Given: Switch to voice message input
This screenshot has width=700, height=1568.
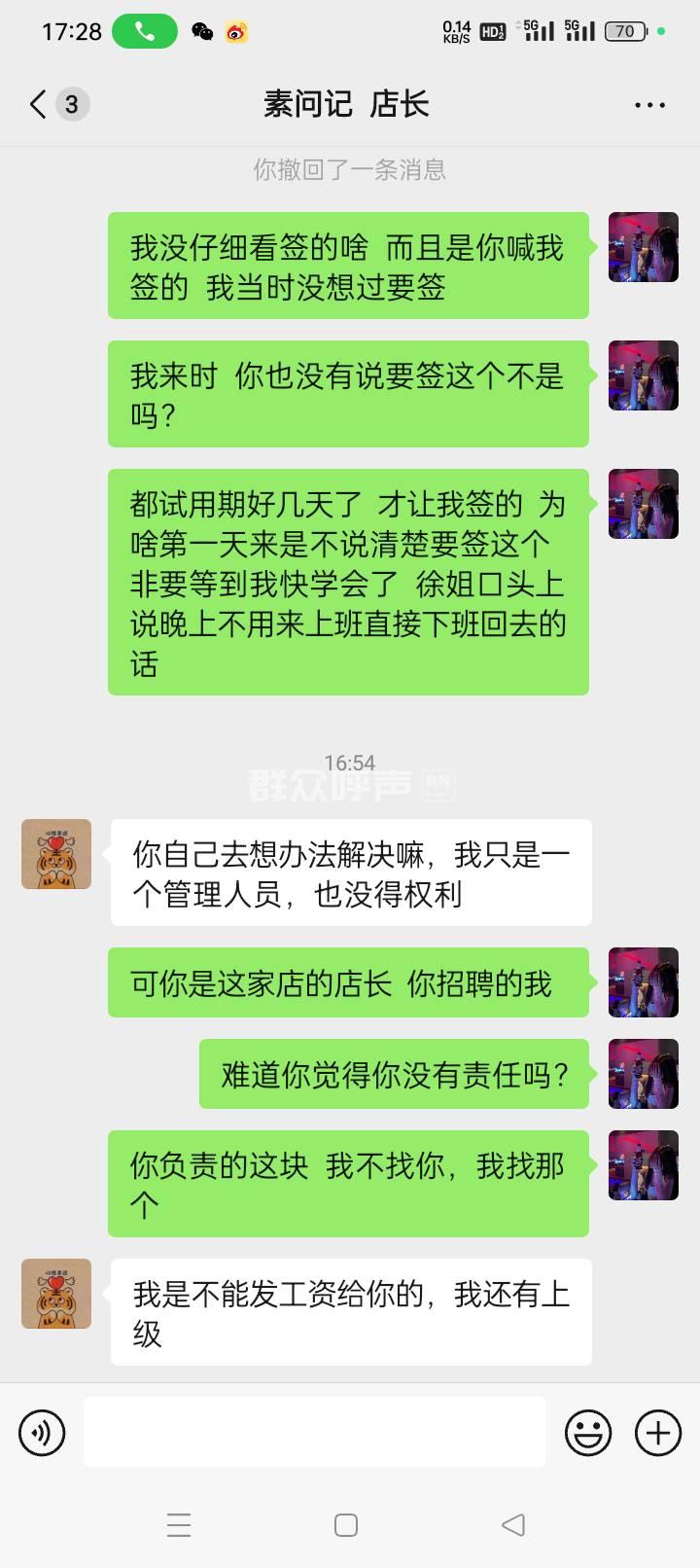Looking at the screenshot, I should [42, 1432].
